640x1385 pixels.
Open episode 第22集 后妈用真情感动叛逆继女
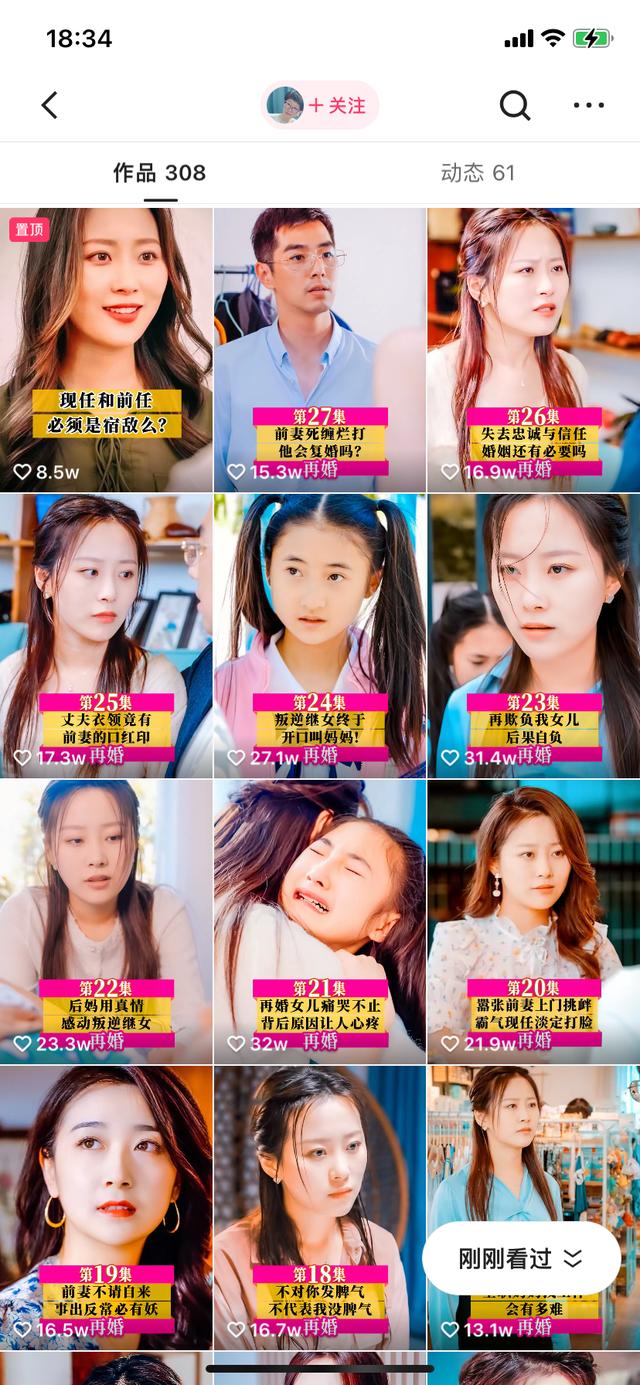pyautogui.click(x=106, y=922)
